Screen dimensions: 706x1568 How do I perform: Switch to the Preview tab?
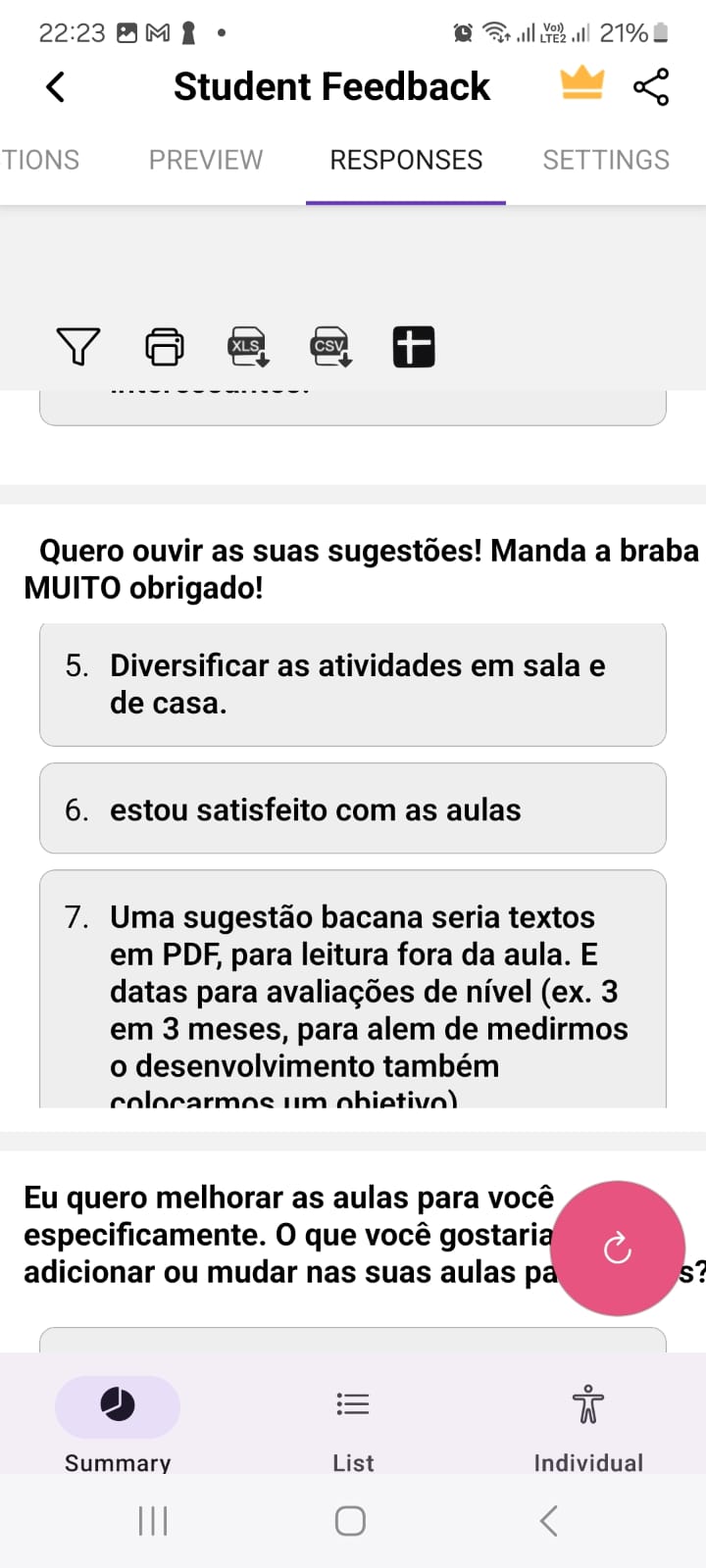(x=206, y=160)
